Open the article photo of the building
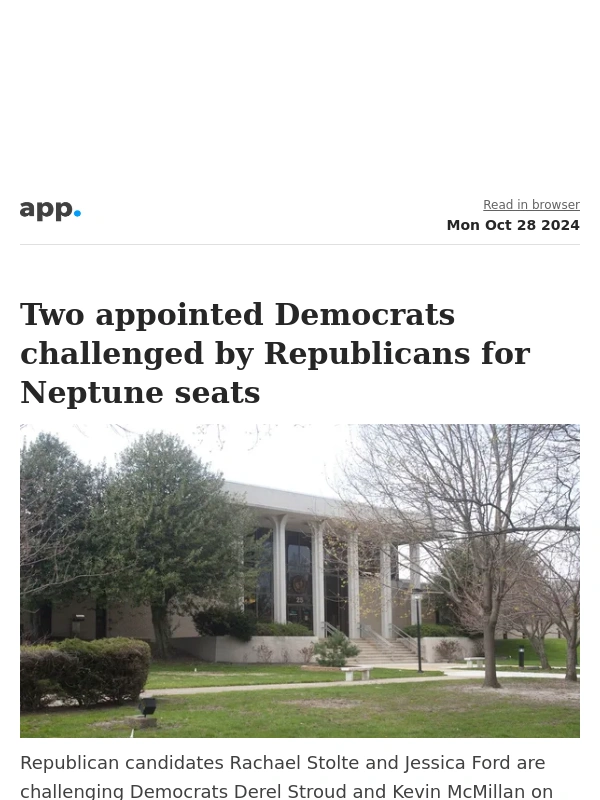The height and width of the screenshot is (800, 600). pos(300,580)
